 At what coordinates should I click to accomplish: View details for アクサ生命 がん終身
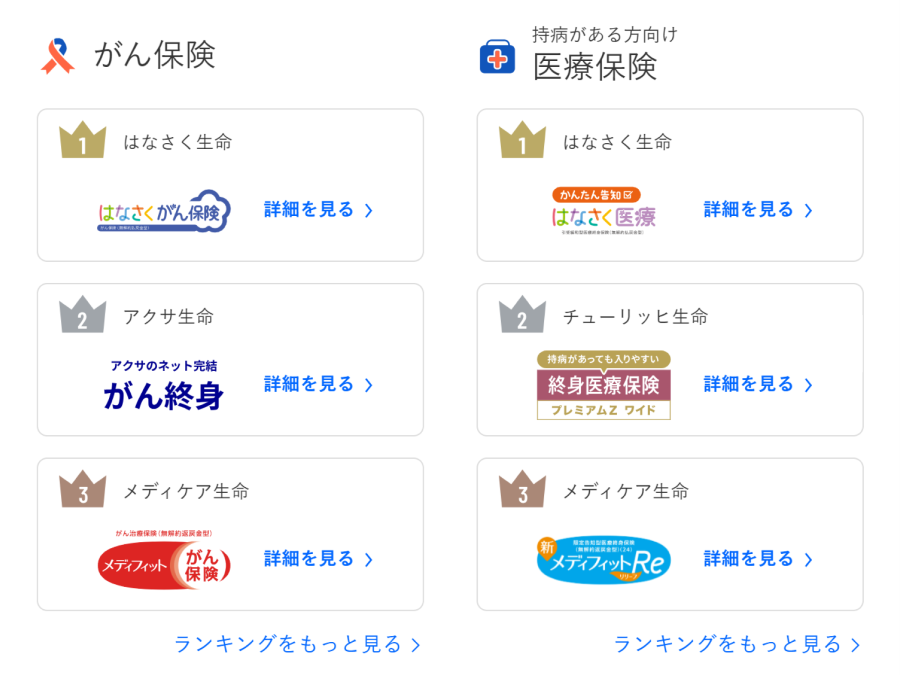pos(318,384)
